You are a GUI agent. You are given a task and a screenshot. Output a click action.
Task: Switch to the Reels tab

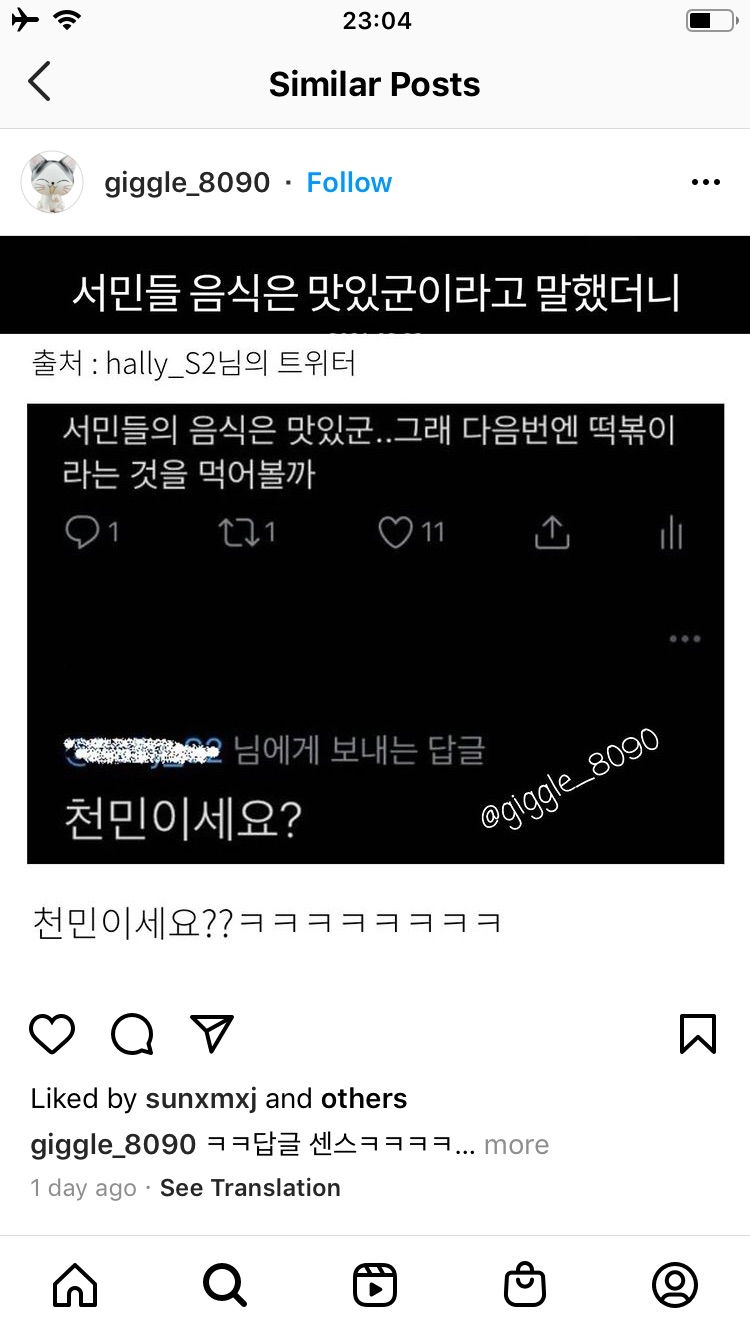(375, 1285)
